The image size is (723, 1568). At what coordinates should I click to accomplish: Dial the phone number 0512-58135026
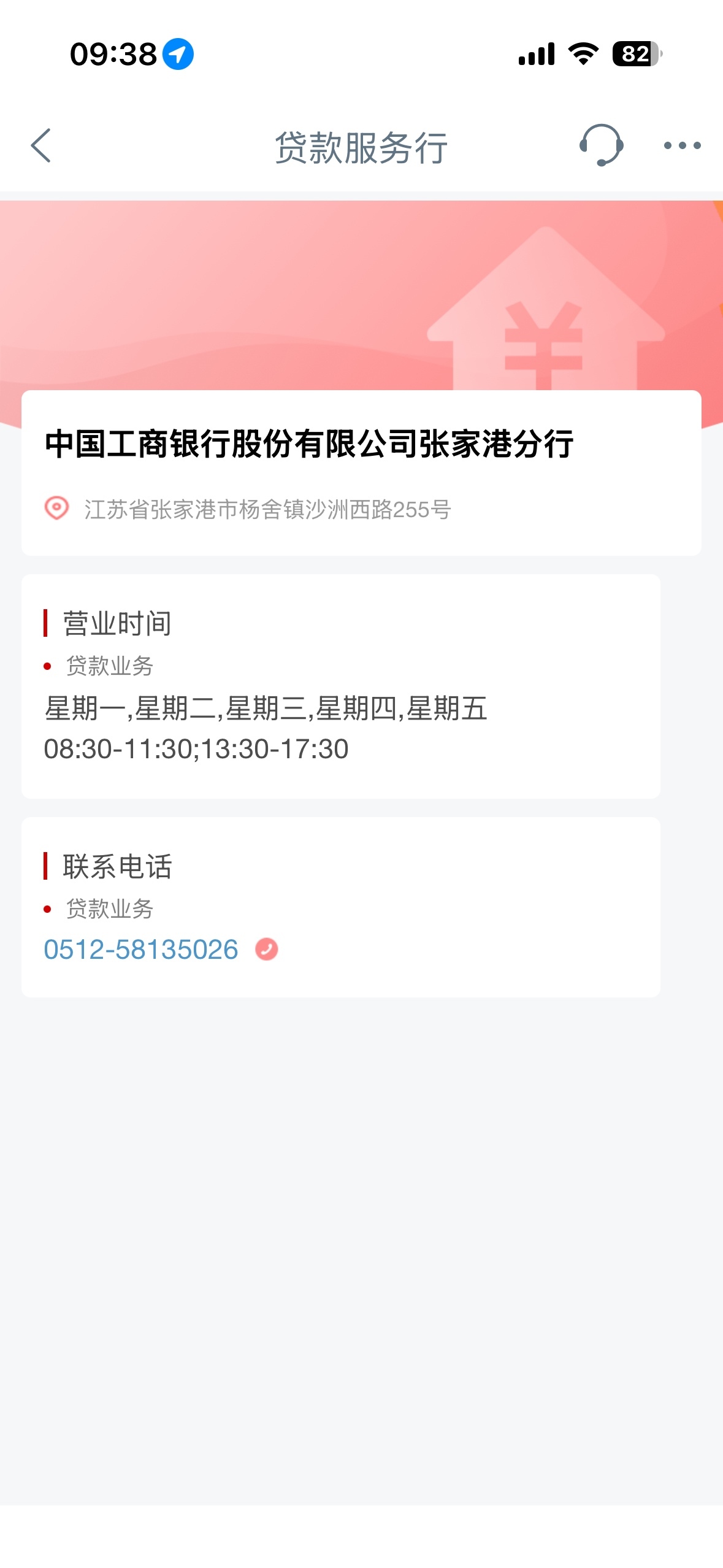pos(141,950)
